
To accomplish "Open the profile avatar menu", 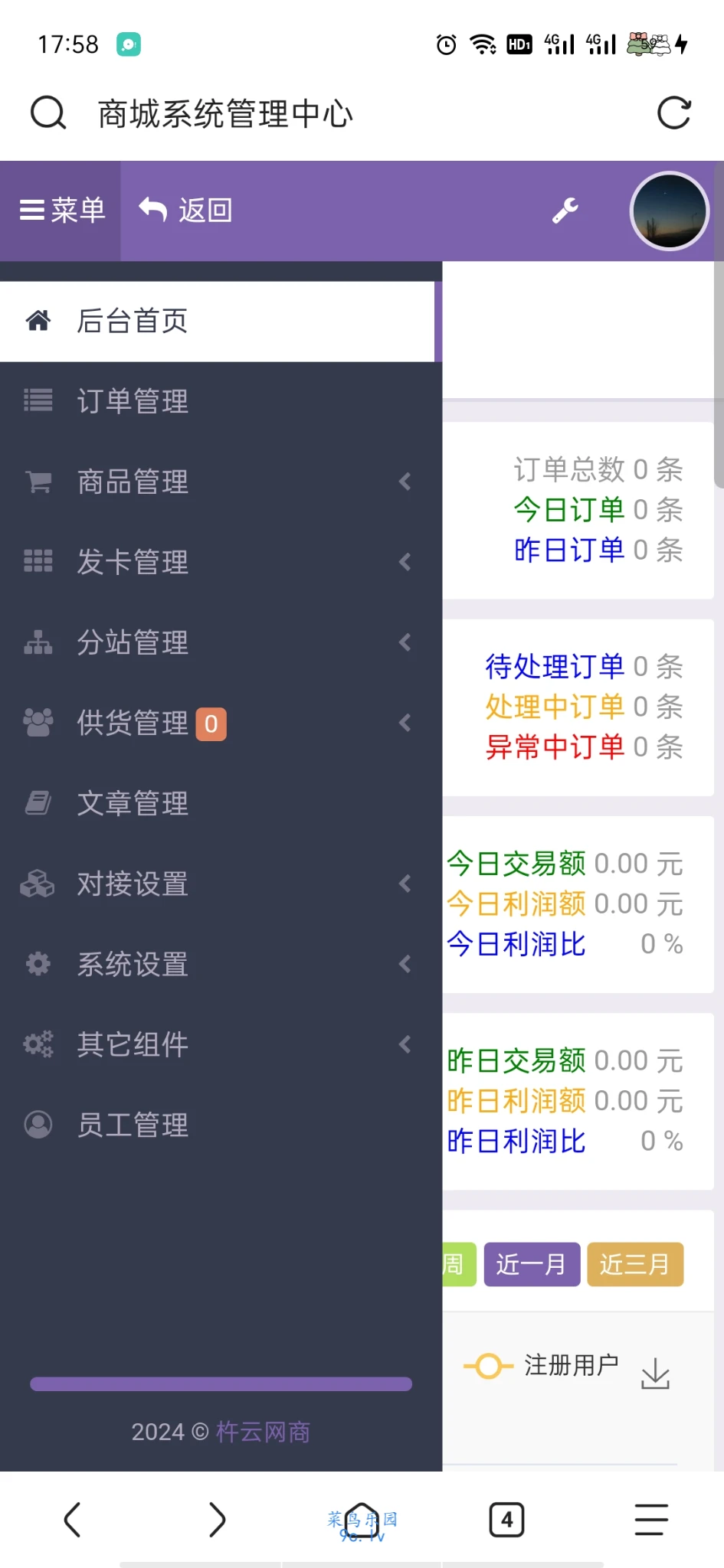I will pyautogui.click(x=669, y=211).
